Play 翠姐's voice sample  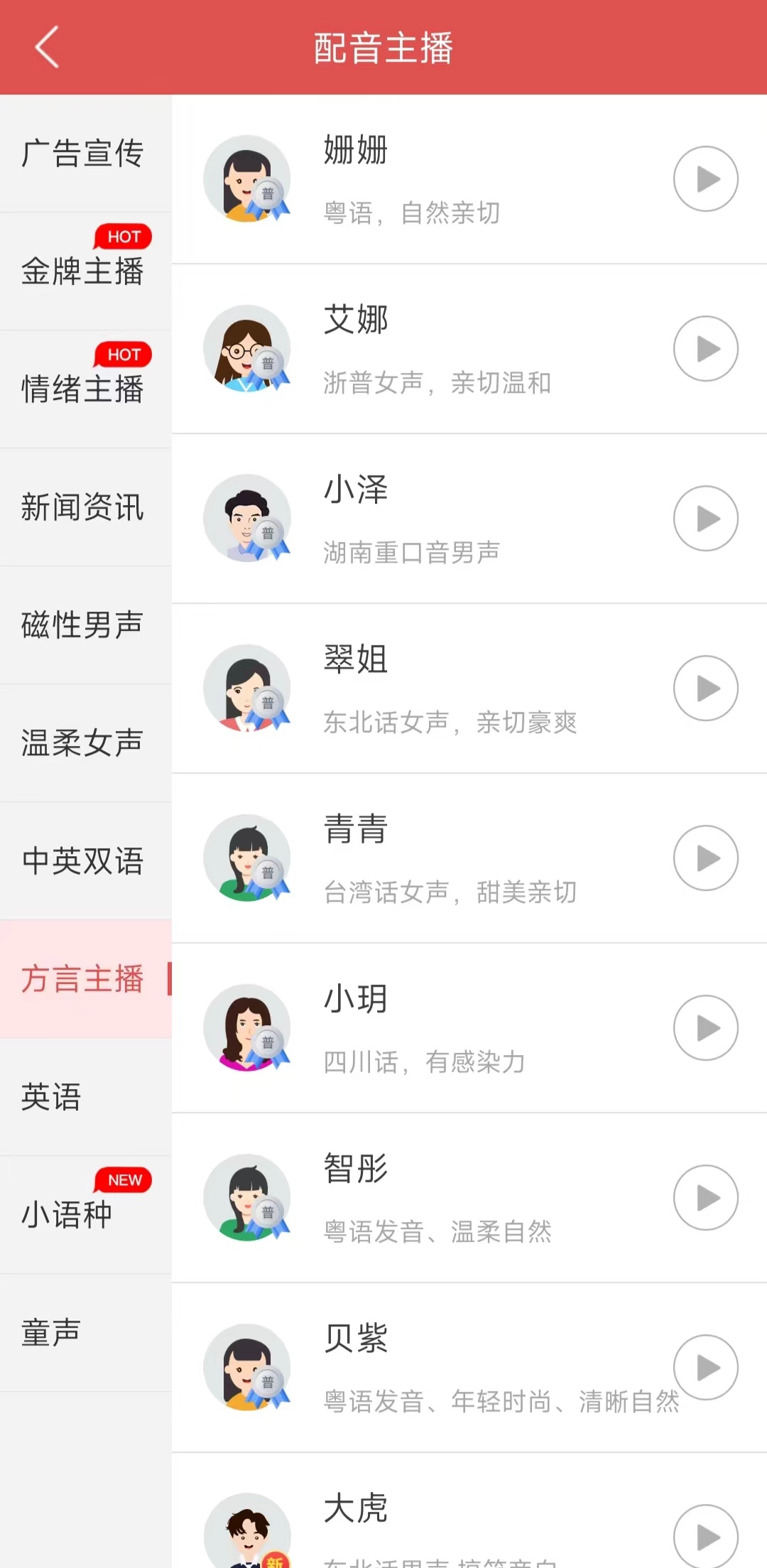click(x=705, y=688)
